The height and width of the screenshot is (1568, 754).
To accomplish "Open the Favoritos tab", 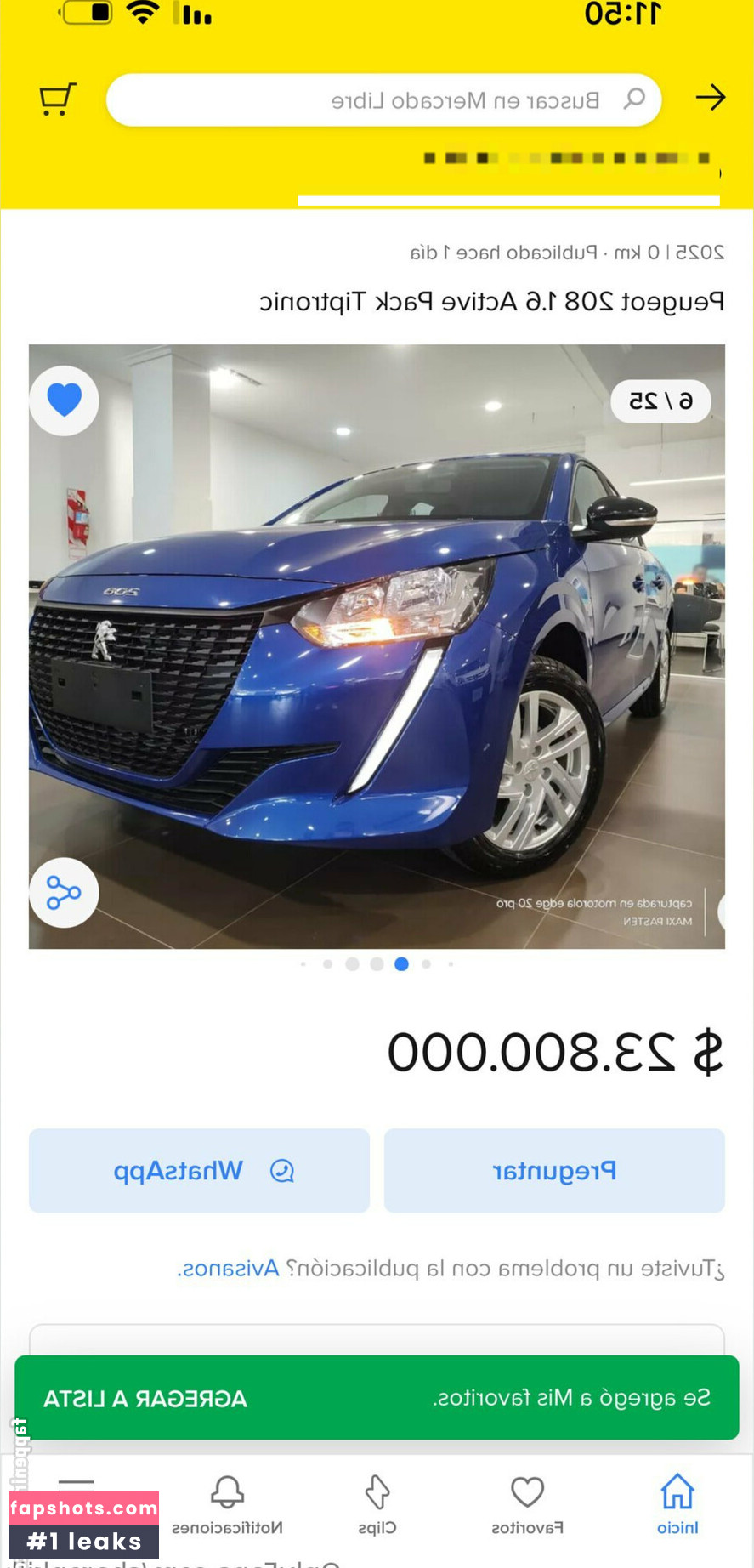I will click(x=527, y=1503).
